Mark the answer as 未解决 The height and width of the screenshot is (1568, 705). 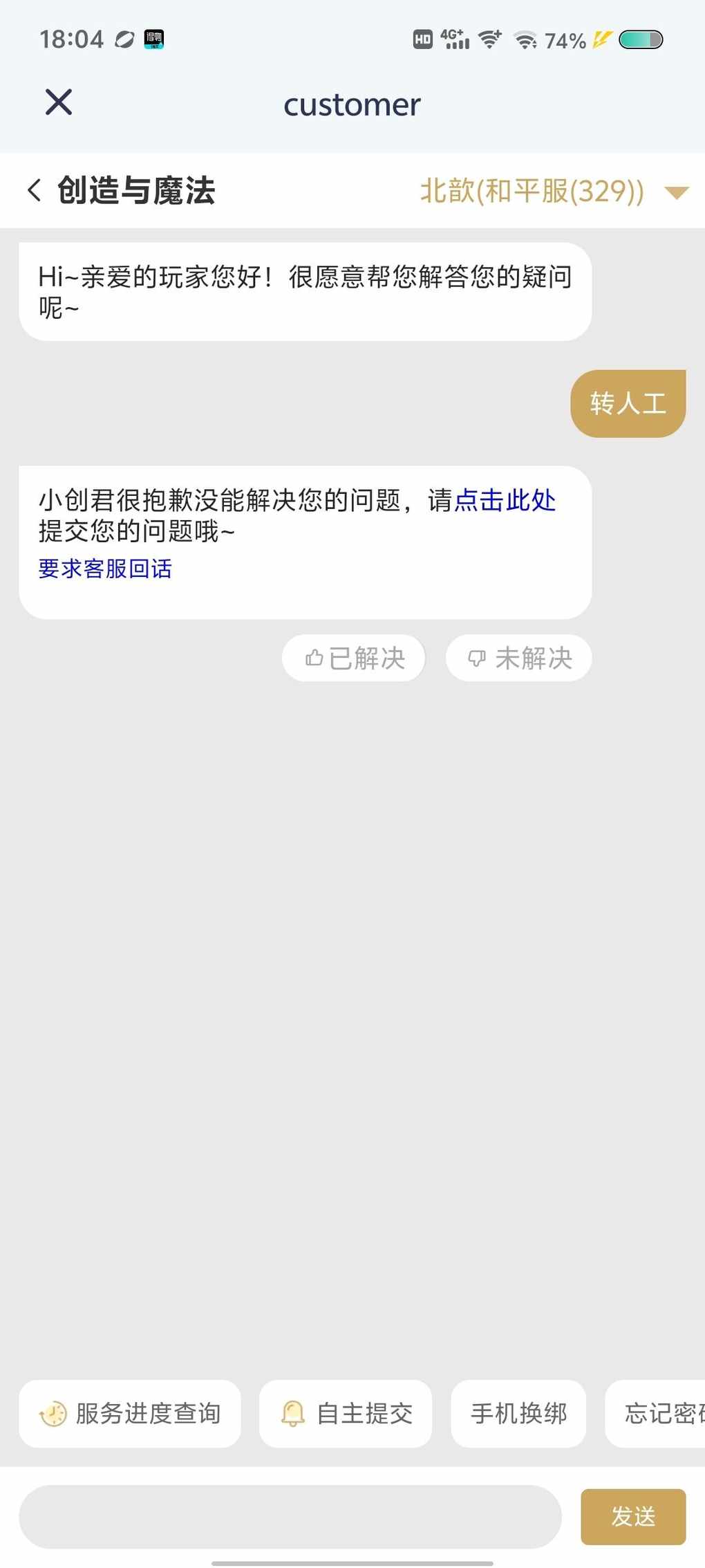[518, 658]
